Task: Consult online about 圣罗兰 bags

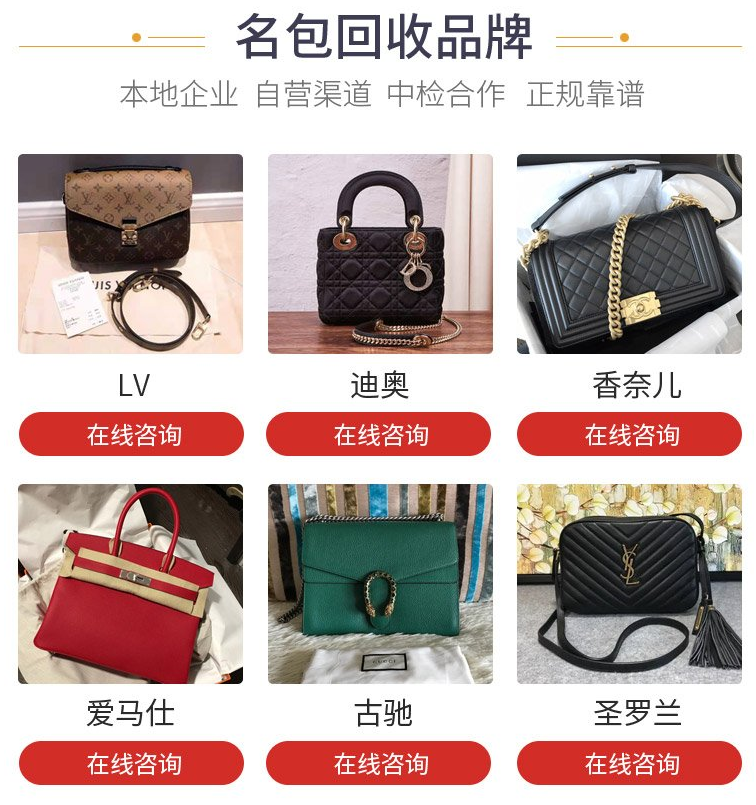Action: 629,764
